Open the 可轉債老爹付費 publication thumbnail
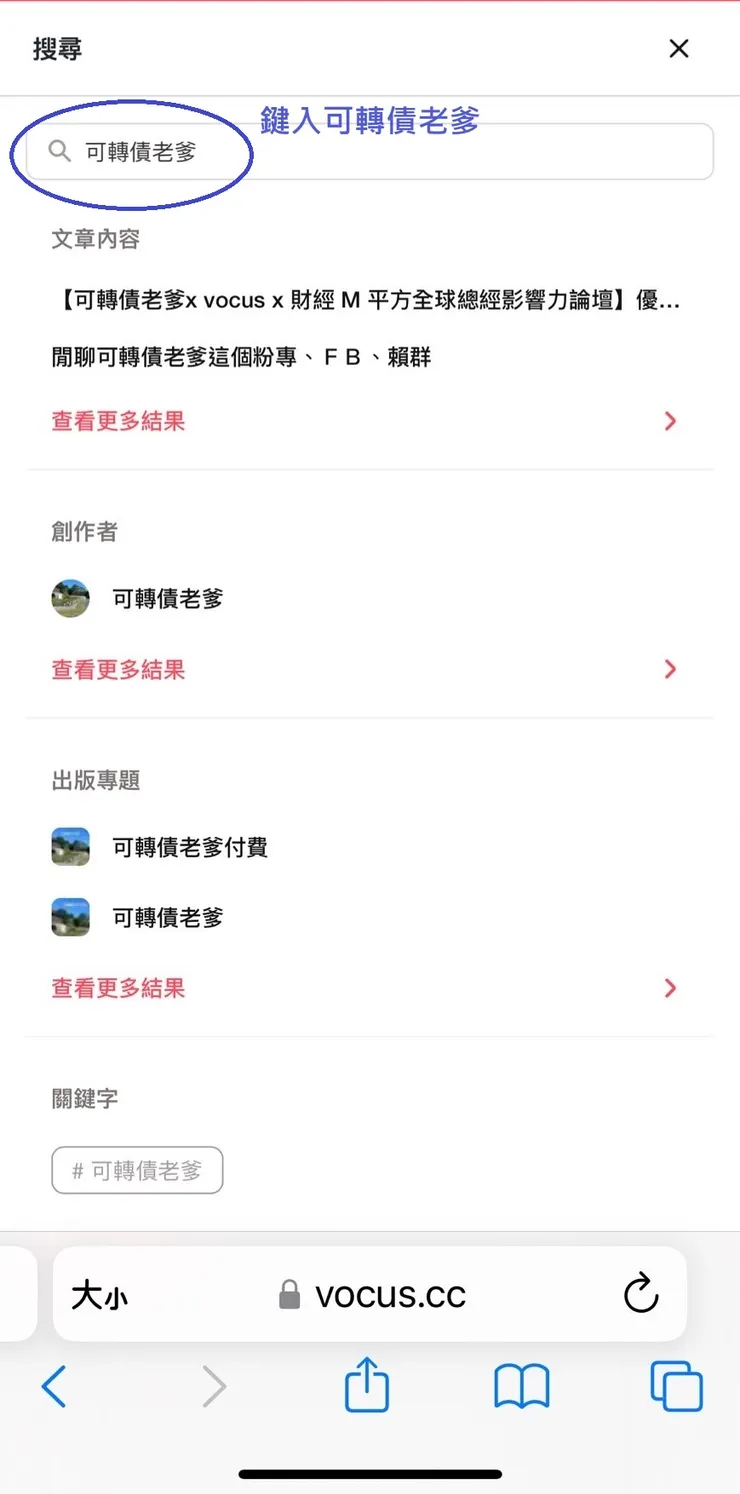740x1494 pixels. (70, 846)
